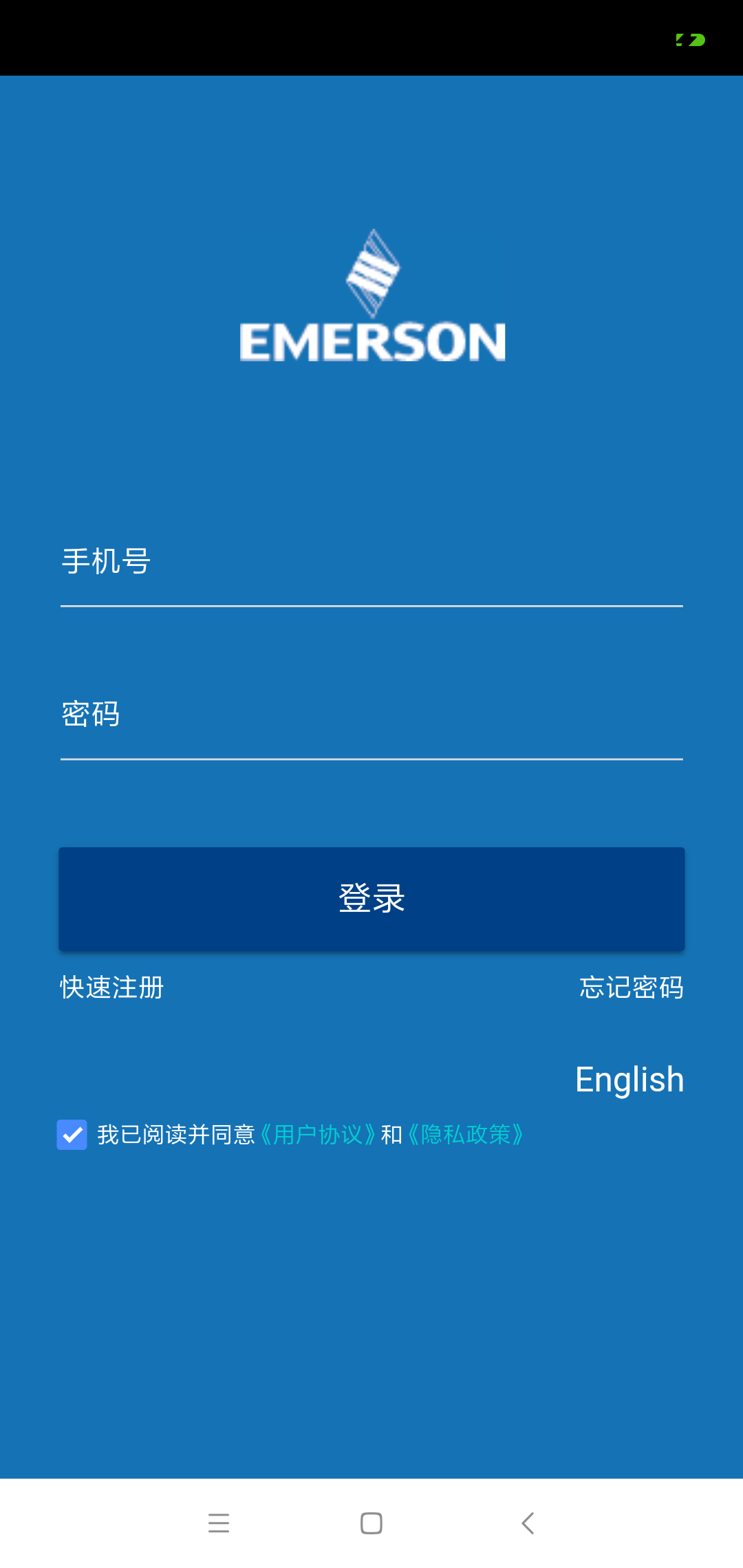The image size is (743, 1568).
Task: Select the 登录 login tab area
Action: [x=371, y=898]
